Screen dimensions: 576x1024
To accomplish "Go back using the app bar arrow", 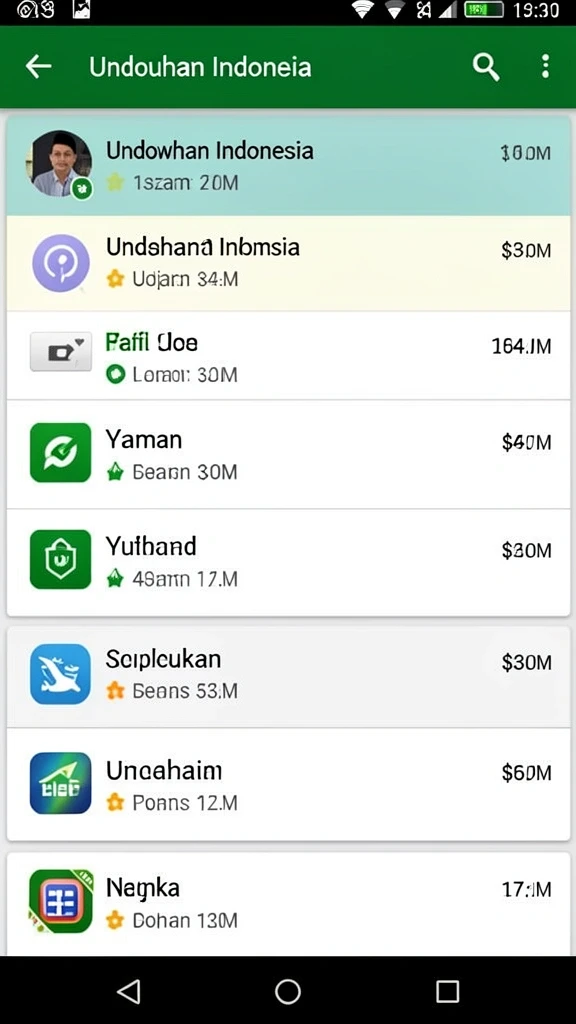I will click(39, 67).
